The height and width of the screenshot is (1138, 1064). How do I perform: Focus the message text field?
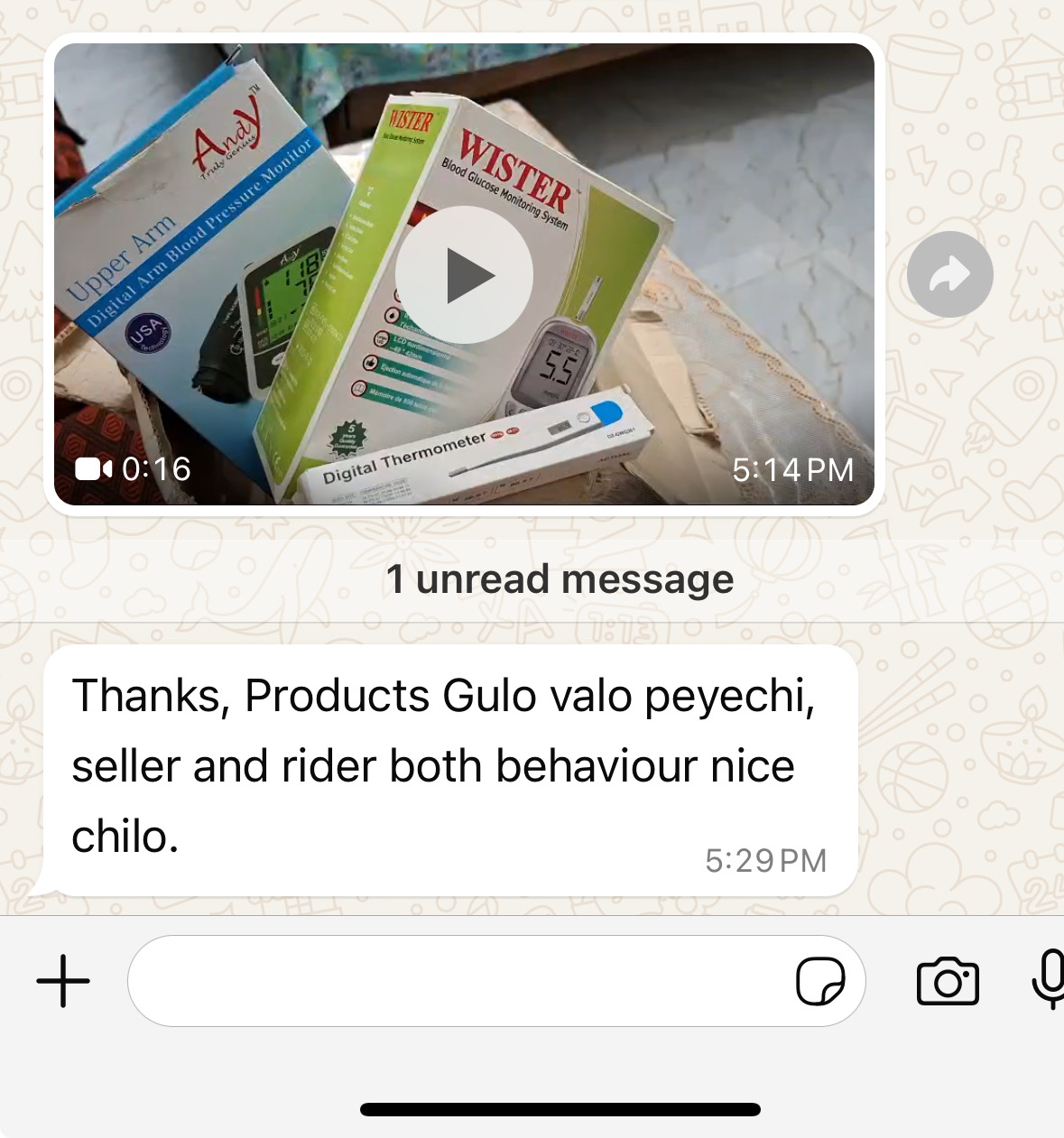pos(451,981)
